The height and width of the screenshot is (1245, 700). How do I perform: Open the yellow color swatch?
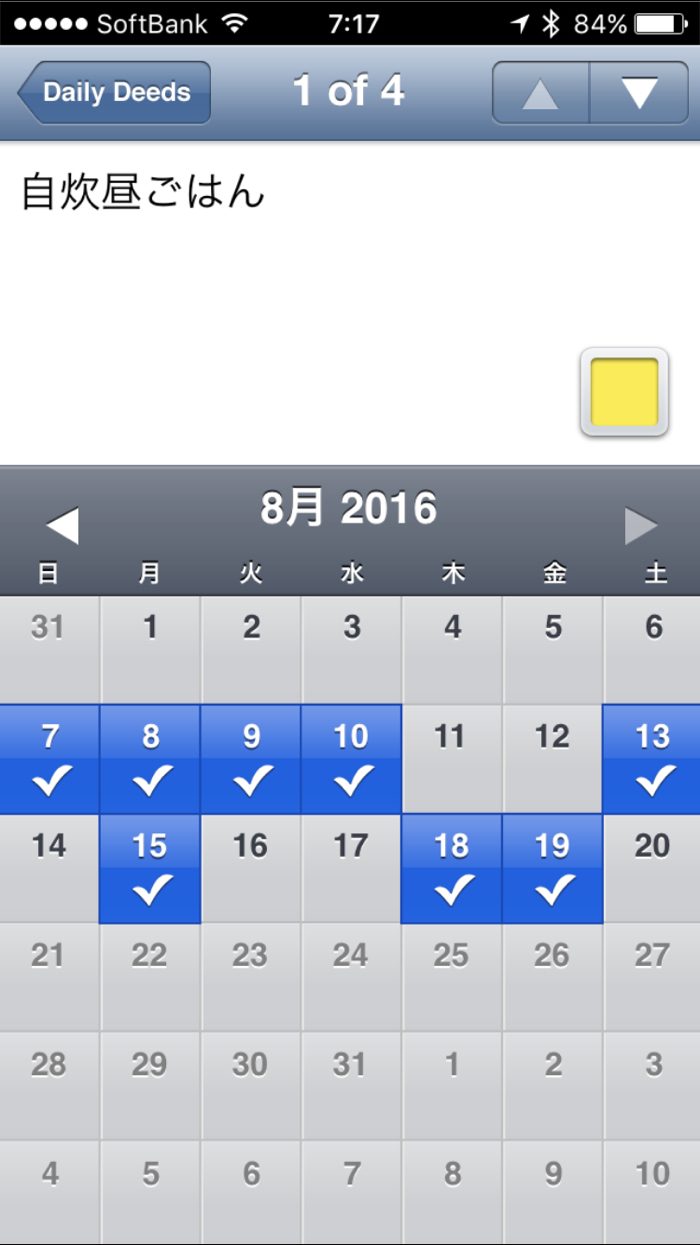624,392
